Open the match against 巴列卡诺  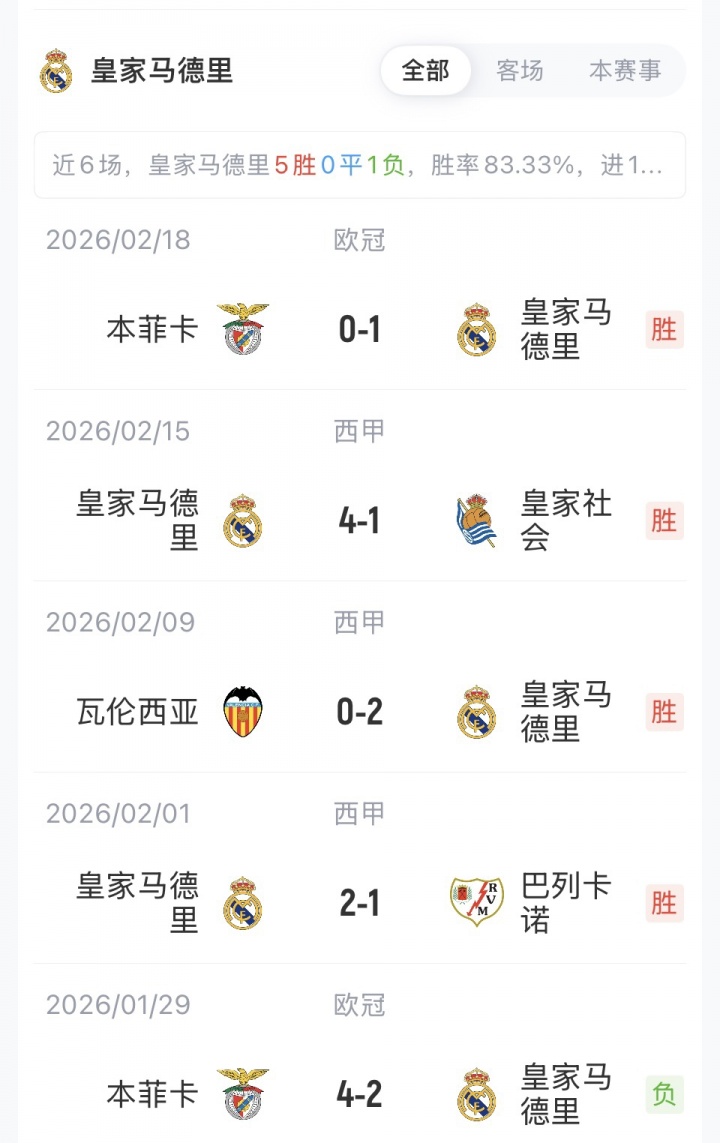360,904
